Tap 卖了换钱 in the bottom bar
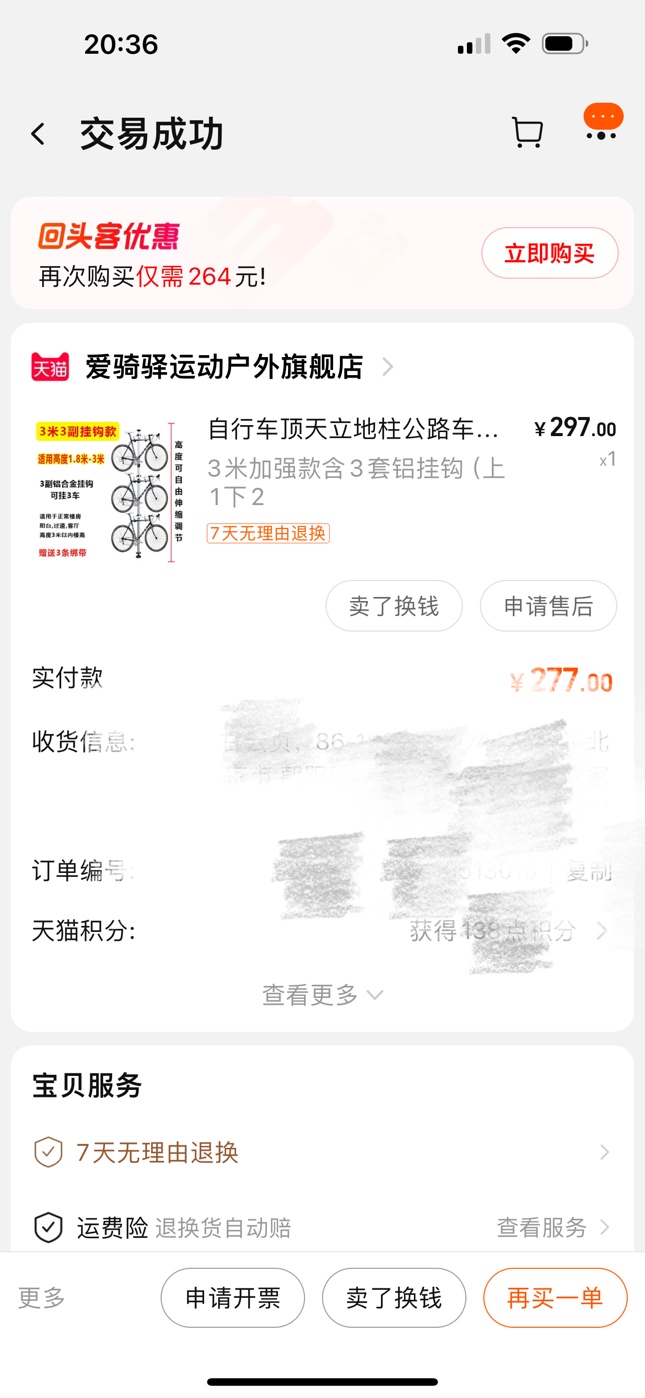This screenshot has width=645, height=1398. 394,1298
